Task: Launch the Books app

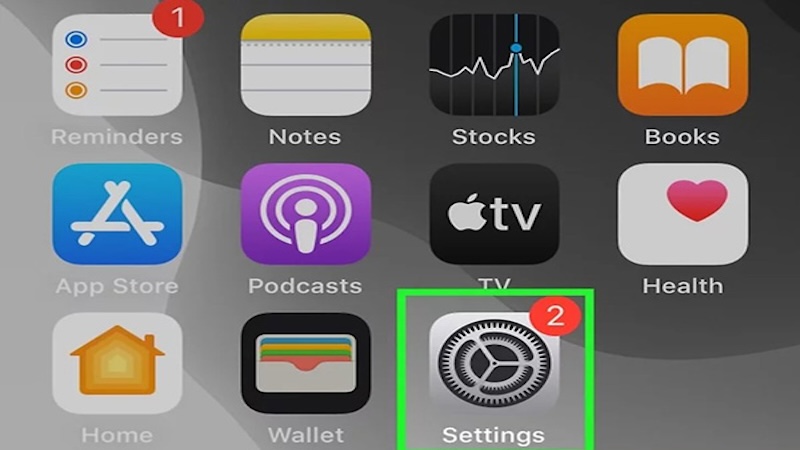Action: coord(682,64)
